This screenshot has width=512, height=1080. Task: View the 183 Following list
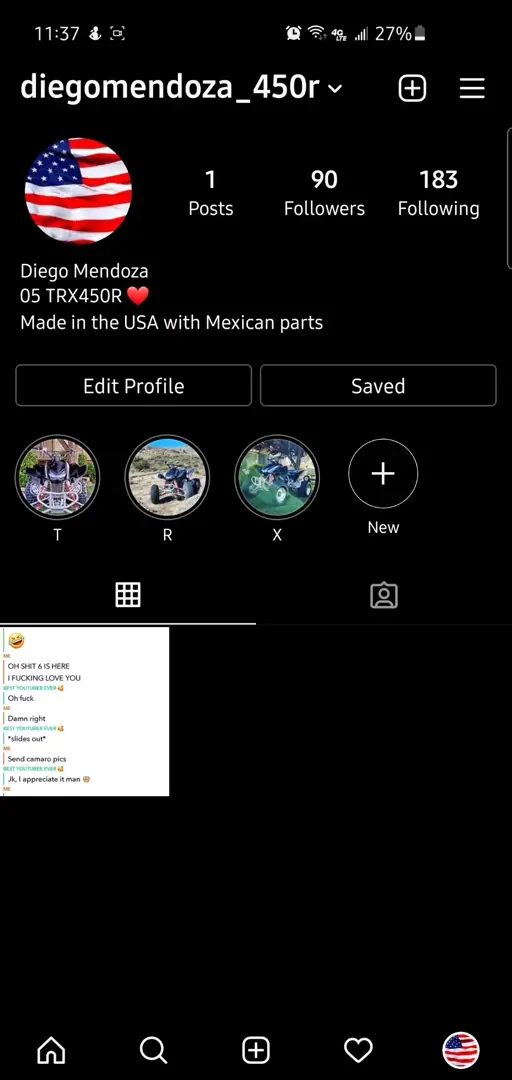[438, 193]
